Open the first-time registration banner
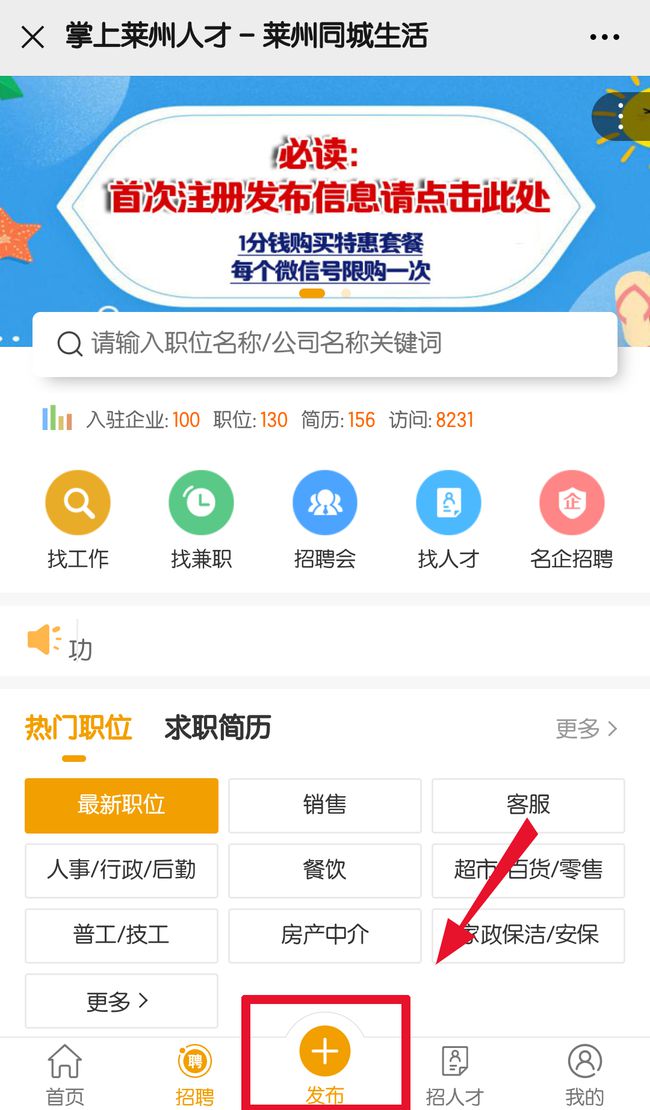This screenshot has height=1110, width=650. coord(328,200)
